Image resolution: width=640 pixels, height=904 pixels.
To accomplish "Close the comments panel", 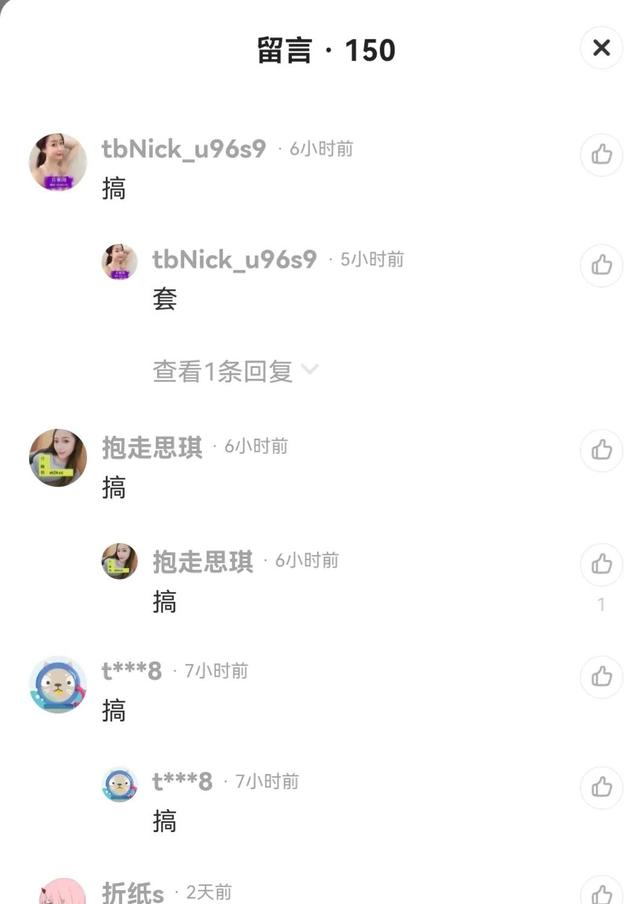I will [x=601, y=47].
